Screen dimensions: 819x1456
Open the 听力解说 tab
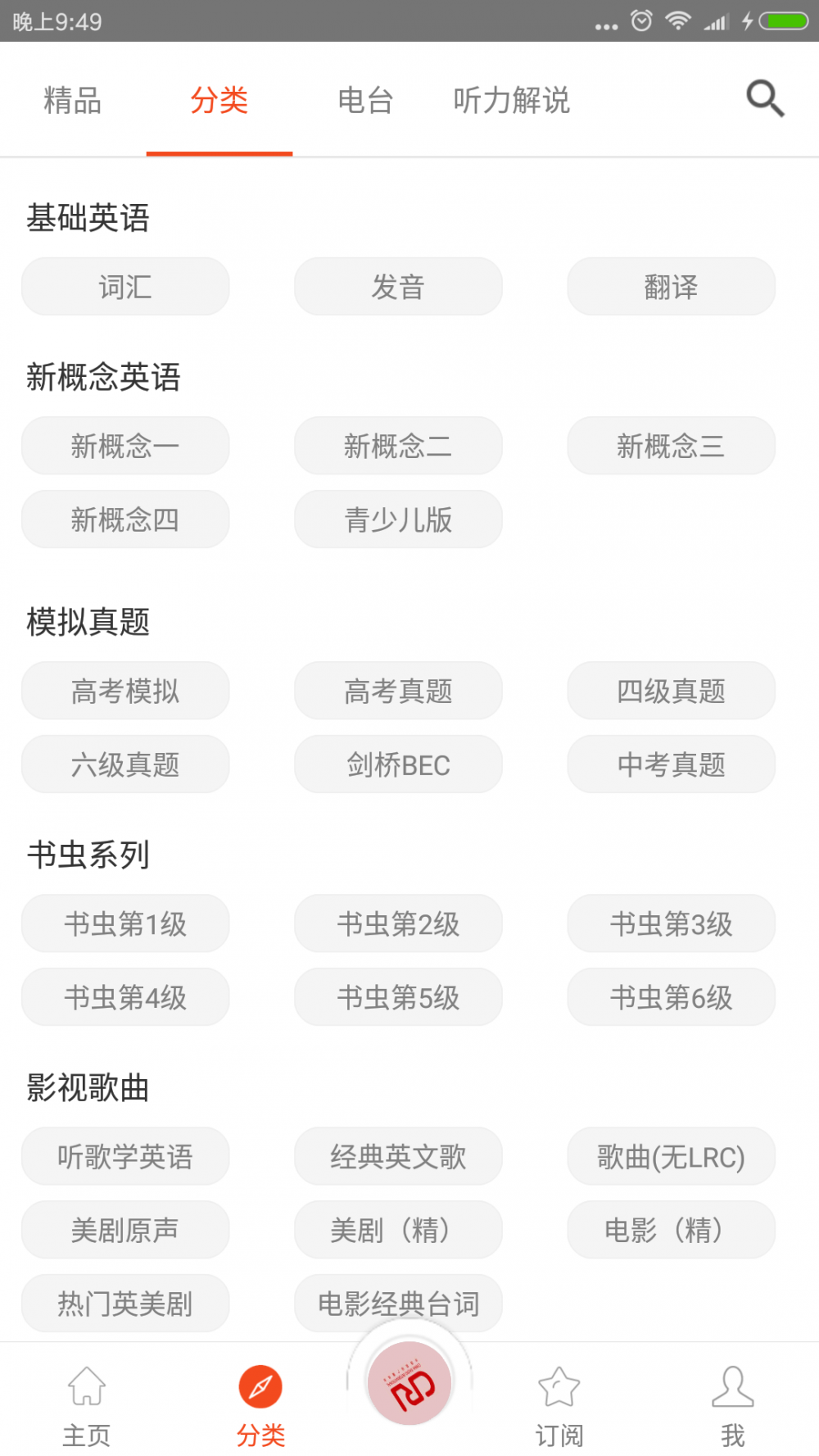click(512, 100)
